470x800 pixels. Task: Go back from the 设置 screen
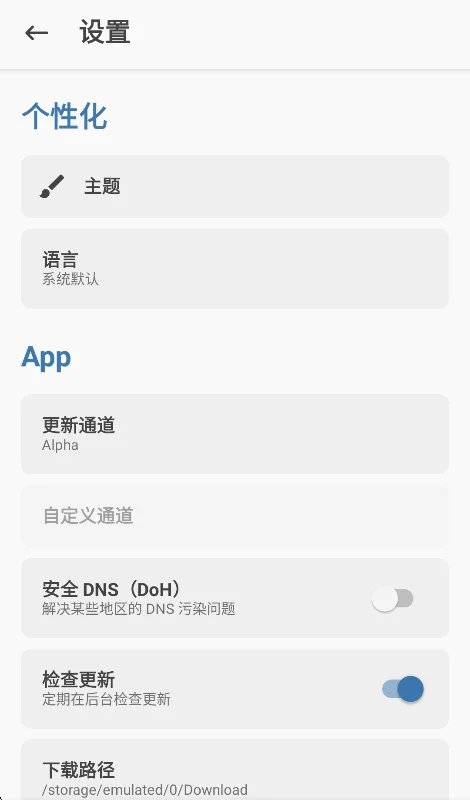(x=37, y=33)
